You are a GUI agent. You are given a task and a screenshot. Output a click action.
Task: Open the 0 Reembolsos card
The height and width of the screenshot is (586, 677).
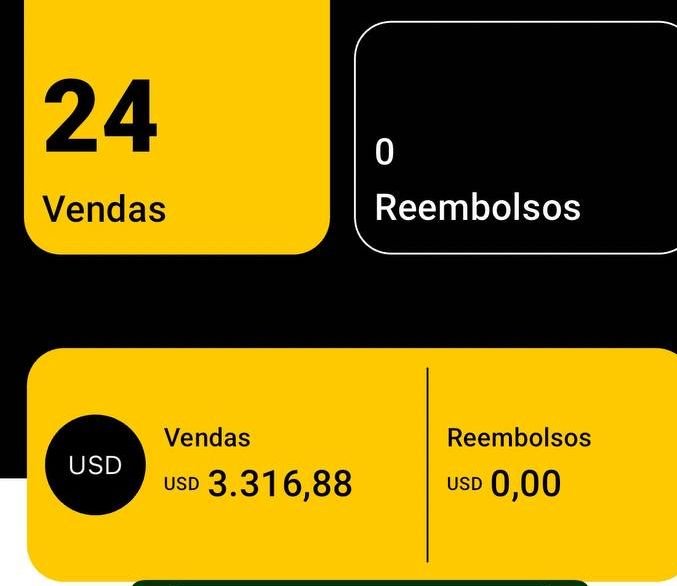coord(515,140)
